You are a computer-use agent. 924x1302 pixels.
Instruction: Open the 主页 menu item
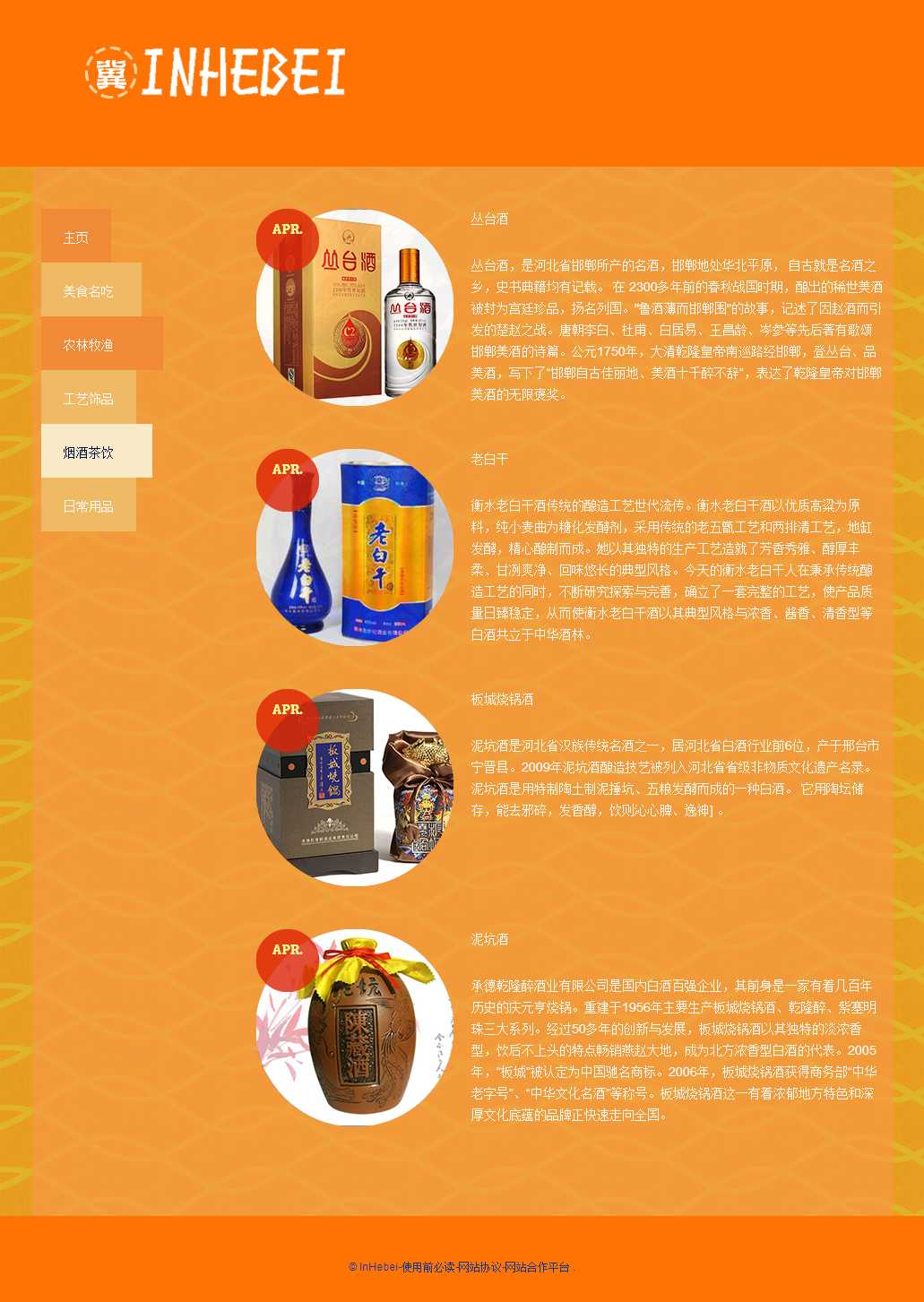[76, 237]
